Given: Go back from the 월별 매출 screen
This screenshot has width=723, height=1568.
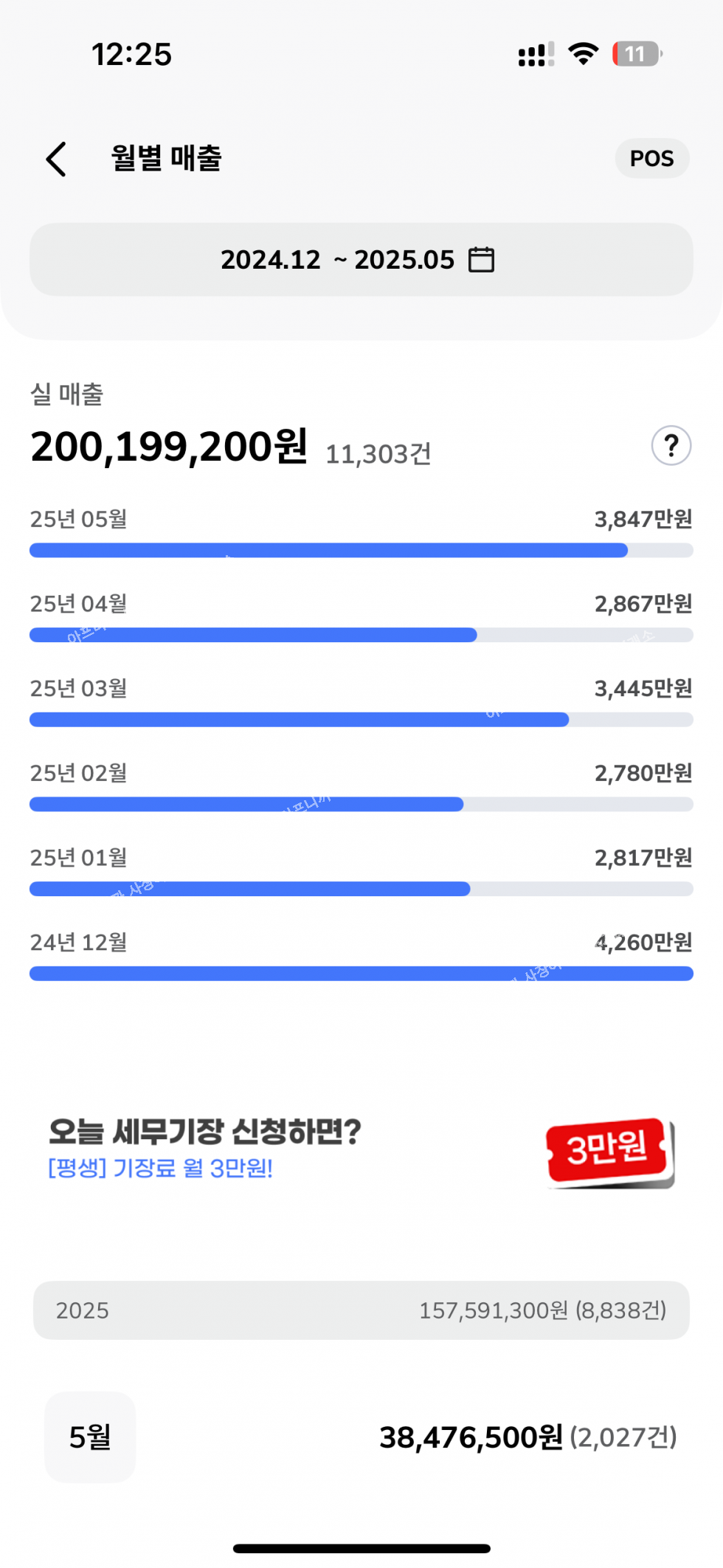Looking at the screenshot, I should [57, 159].
